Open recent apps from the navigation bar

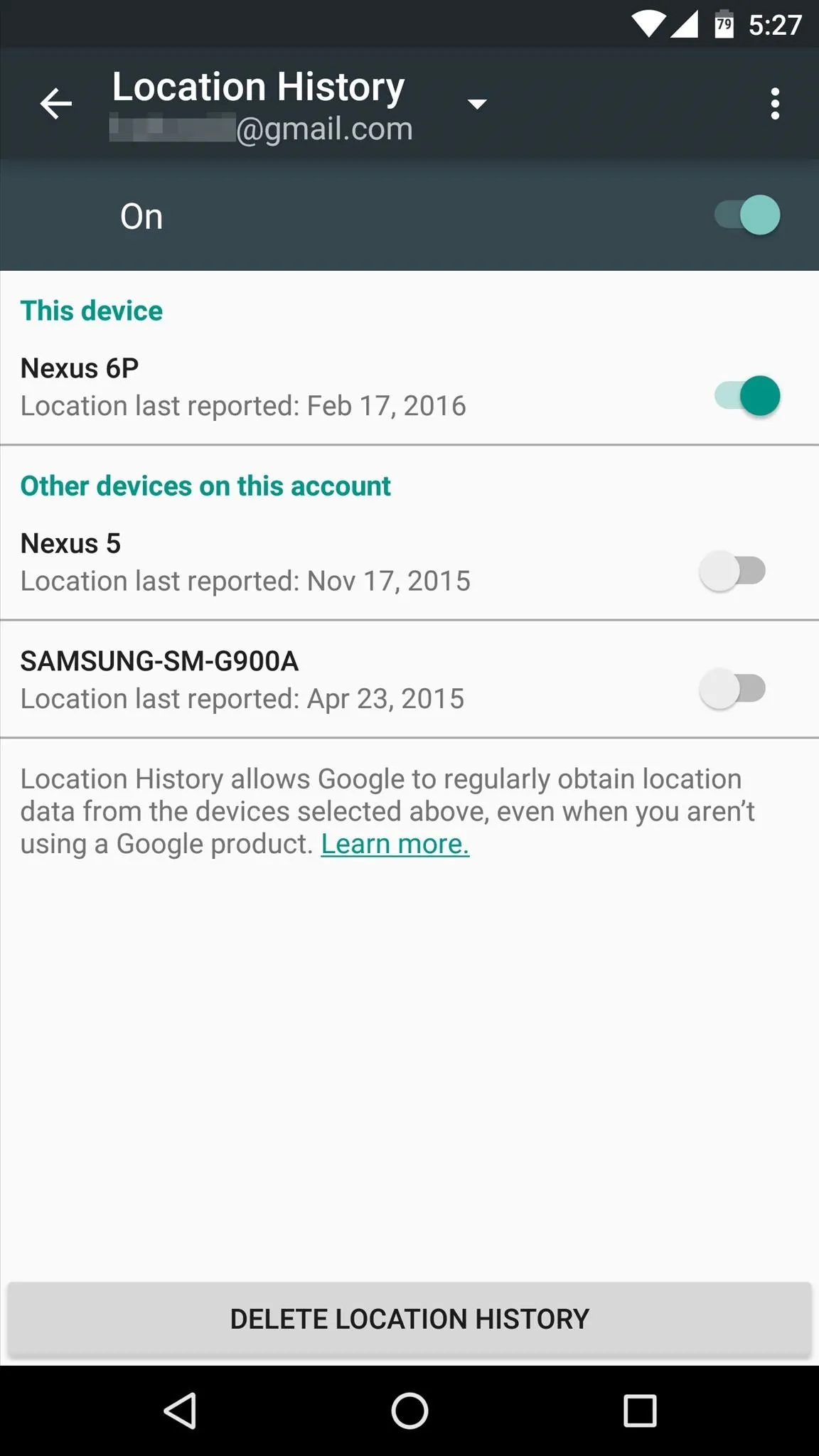(640, 1410)
